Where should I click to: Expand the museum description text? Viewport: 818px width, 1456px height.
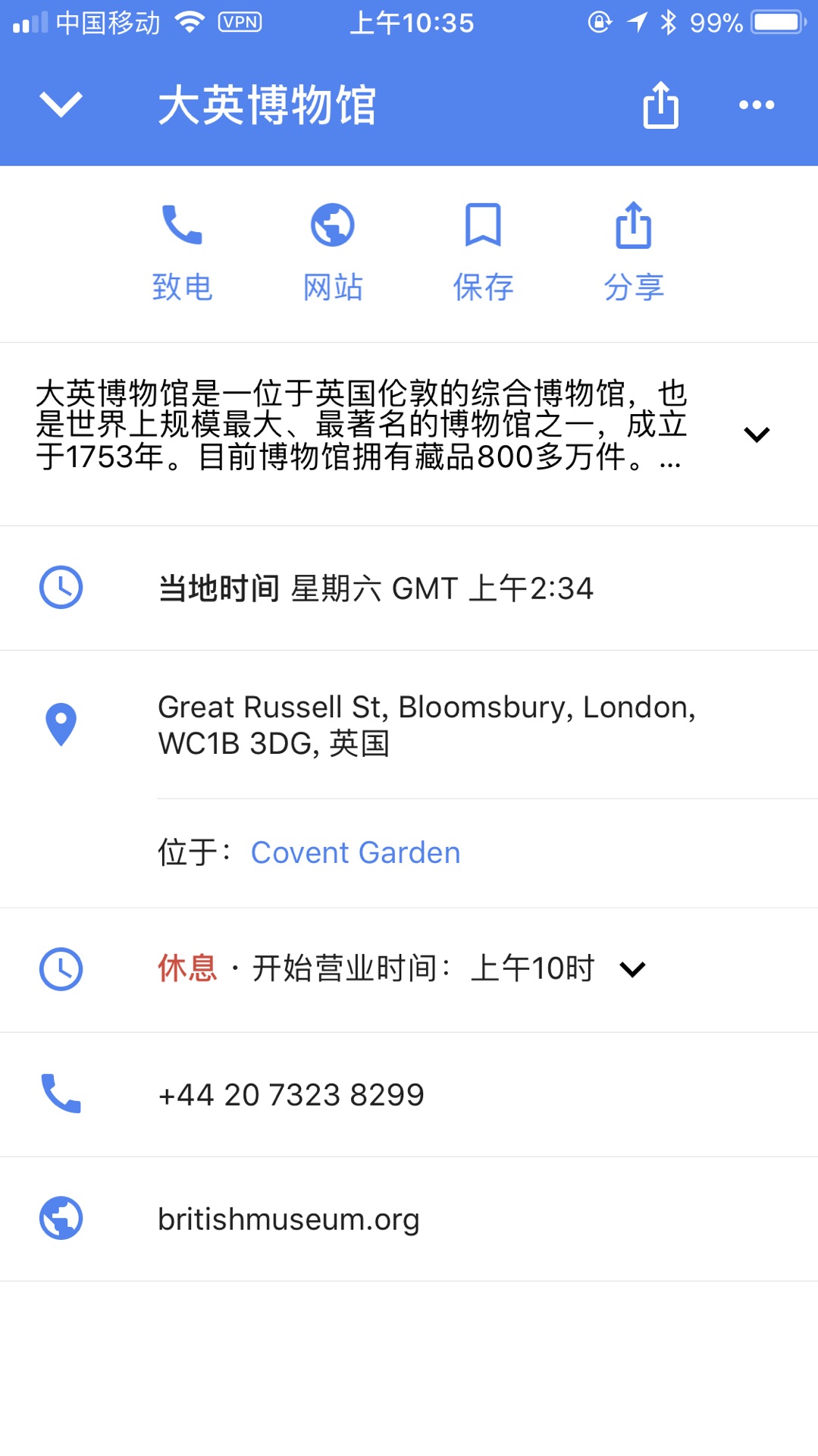(756, 435)
